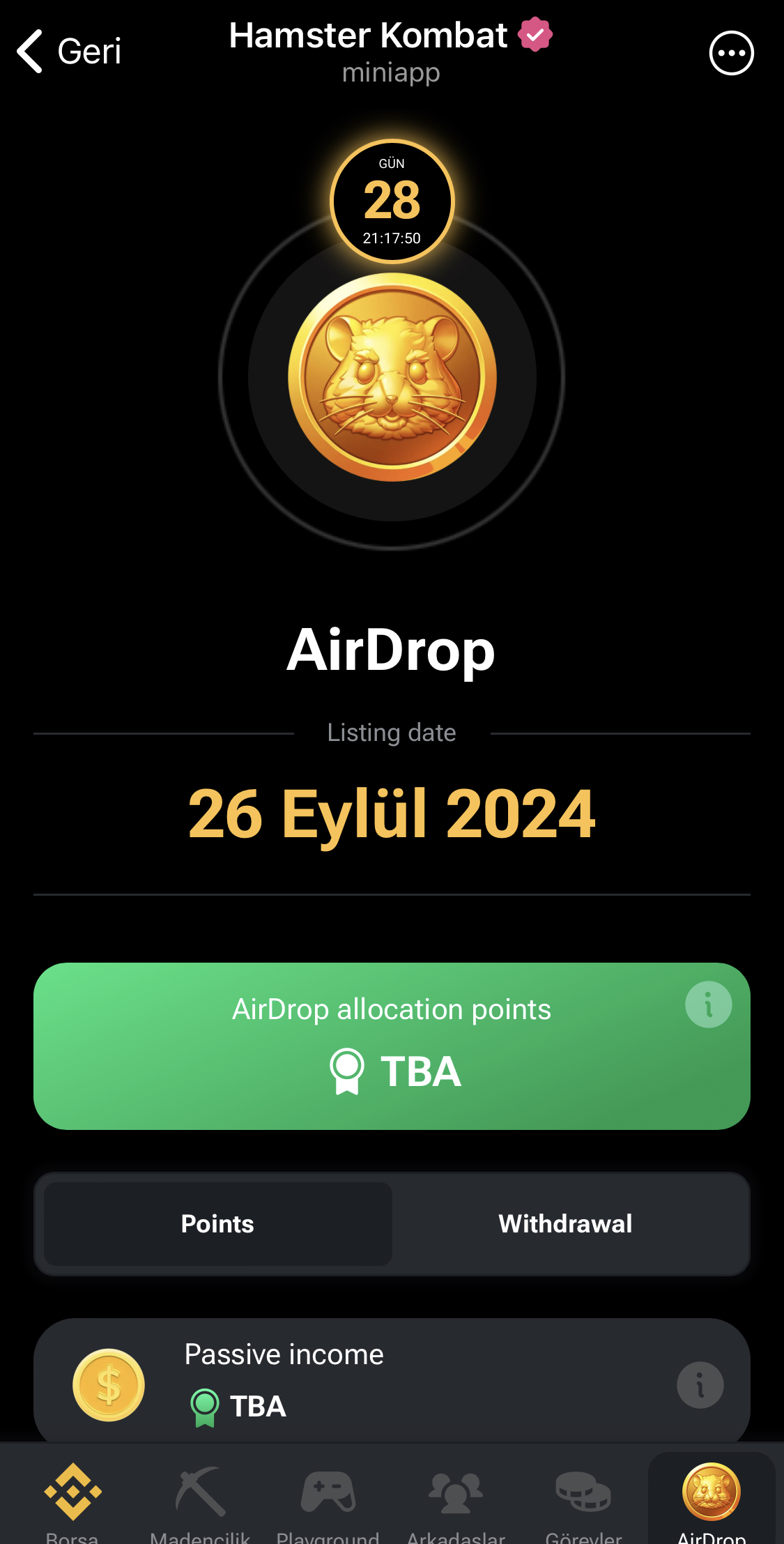Switch to the Madencilik tab
784x1544 pixels.
pos(200,1499)
